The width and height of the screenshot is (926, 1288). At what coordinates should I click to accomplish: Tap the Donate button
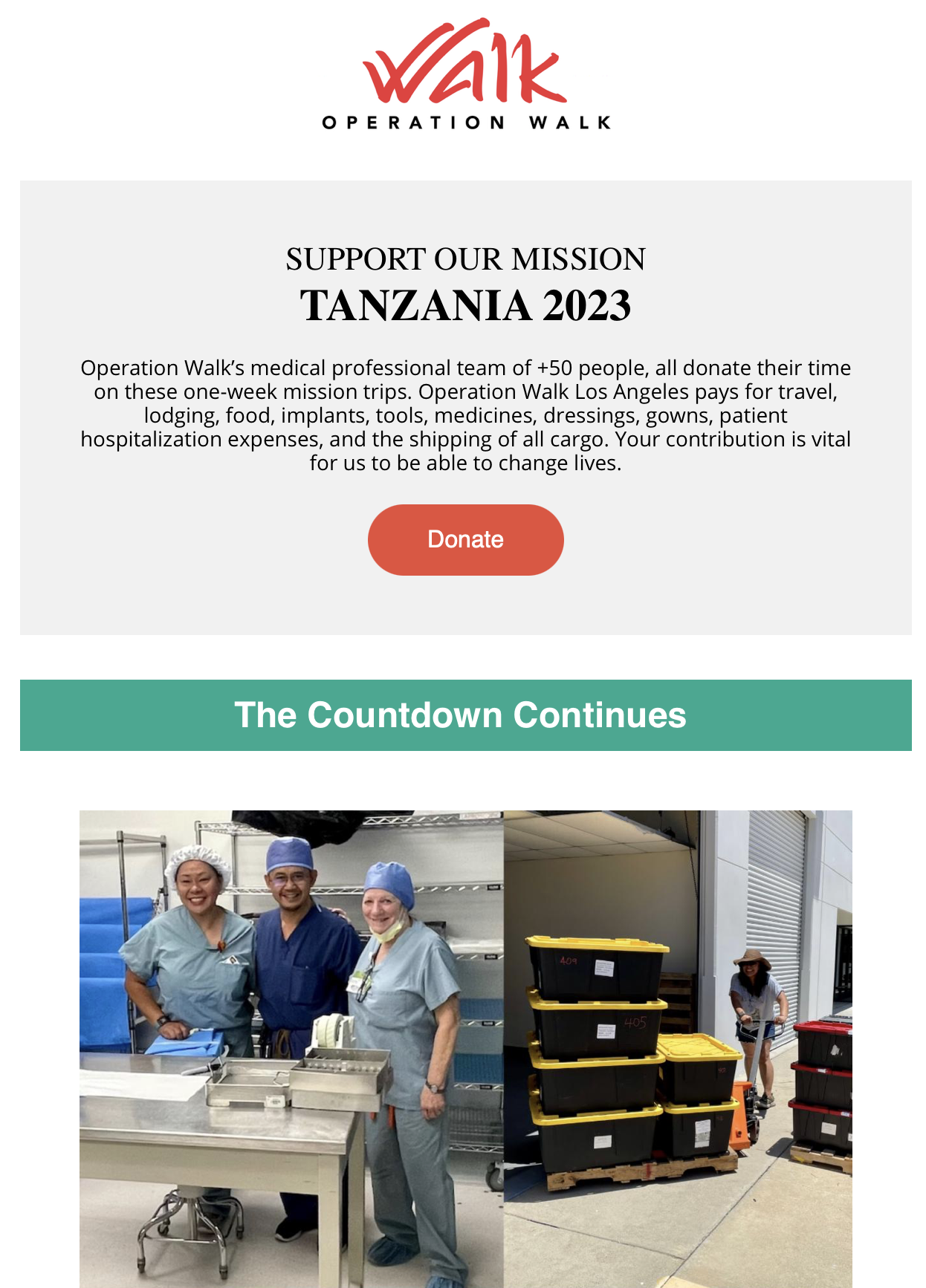click(465, 539)
